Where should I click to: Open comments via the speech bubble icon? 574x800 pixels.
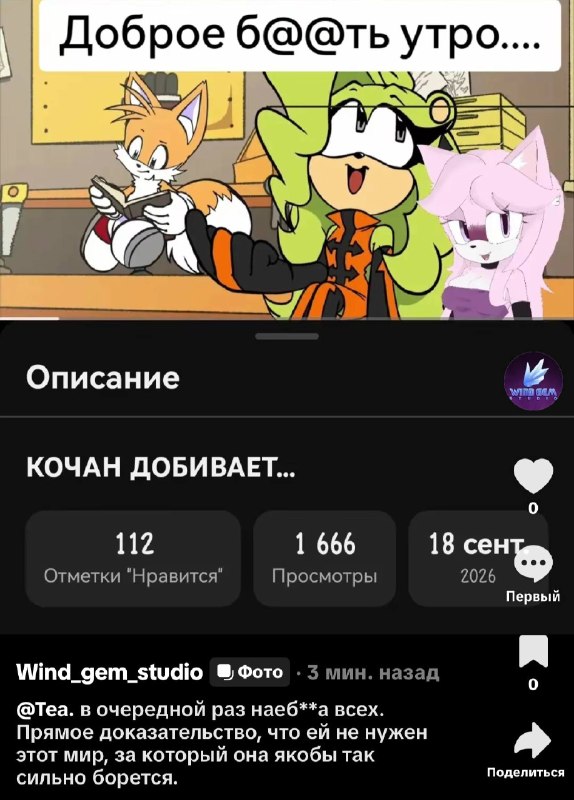click(x=533, y=564)
